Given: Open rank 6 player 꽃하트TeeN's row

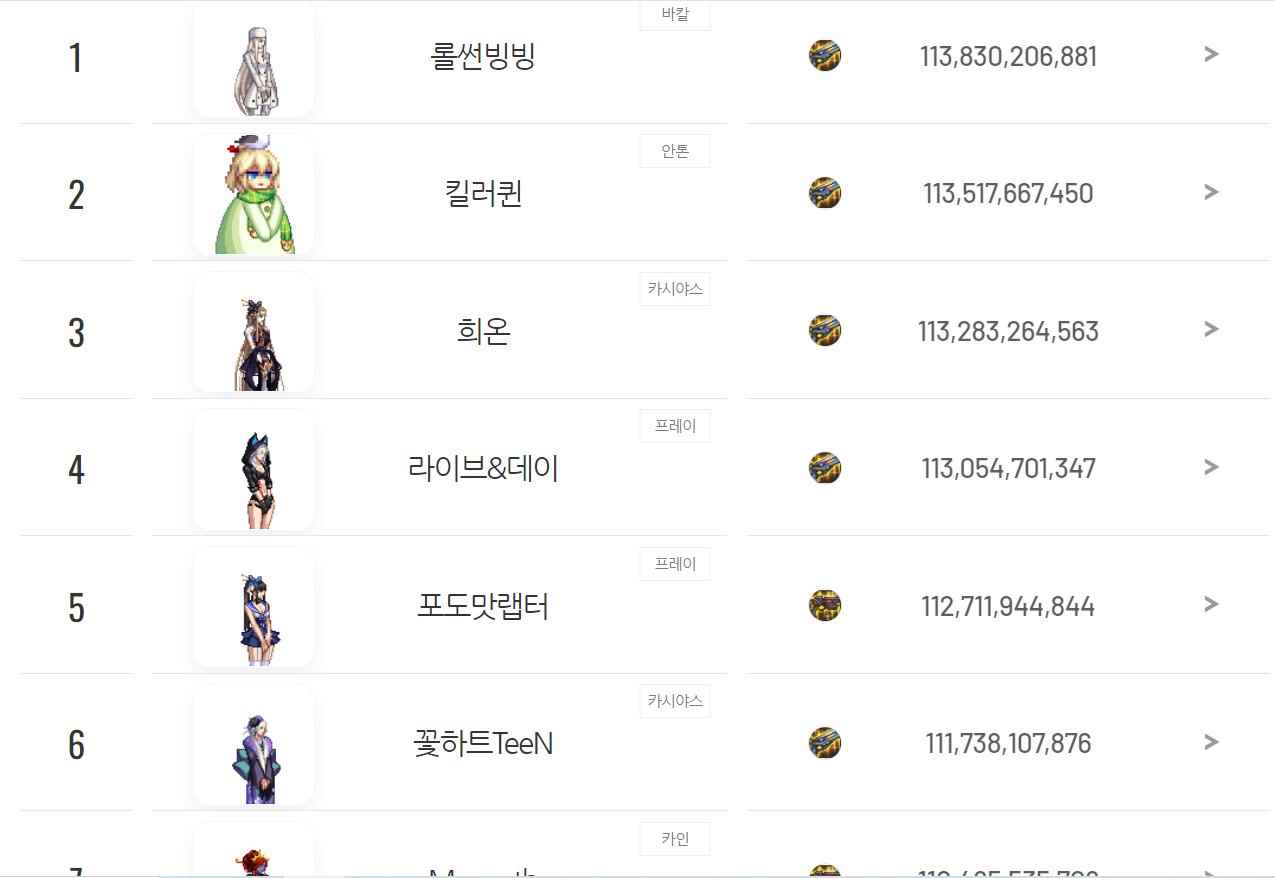Looking at the screenshot, I should pyautogui.click(x=483, y=743).
